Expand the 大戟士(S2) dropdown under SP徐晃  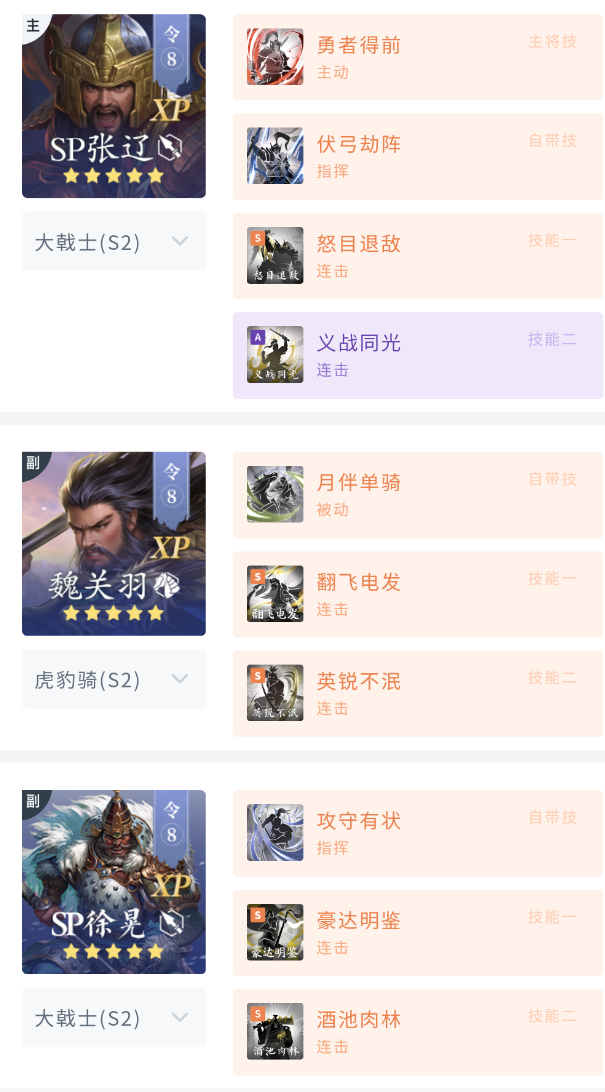pyautogui.click(x=114, y=1018)
